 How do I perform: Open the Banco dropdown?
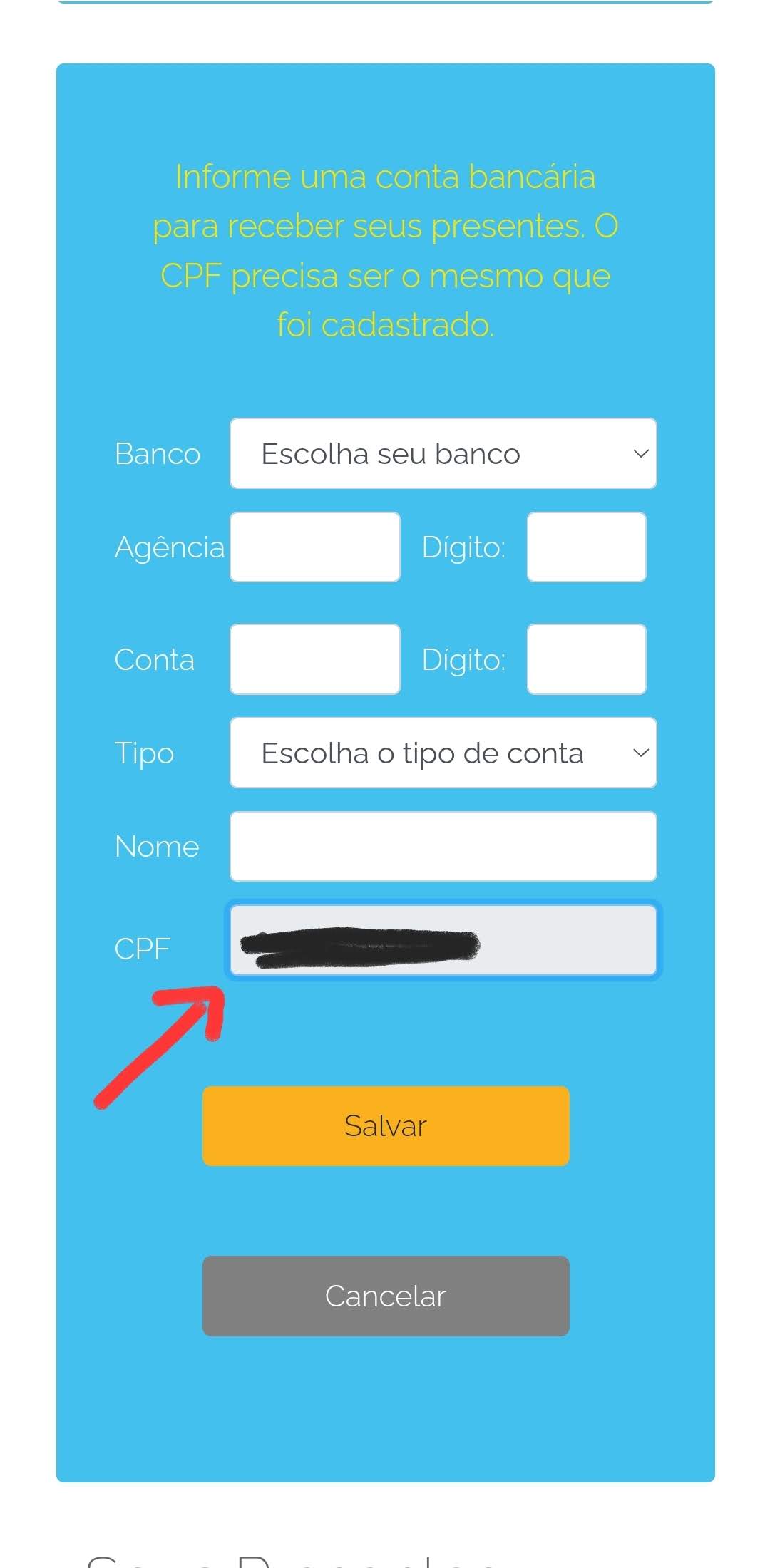point(443,453)
